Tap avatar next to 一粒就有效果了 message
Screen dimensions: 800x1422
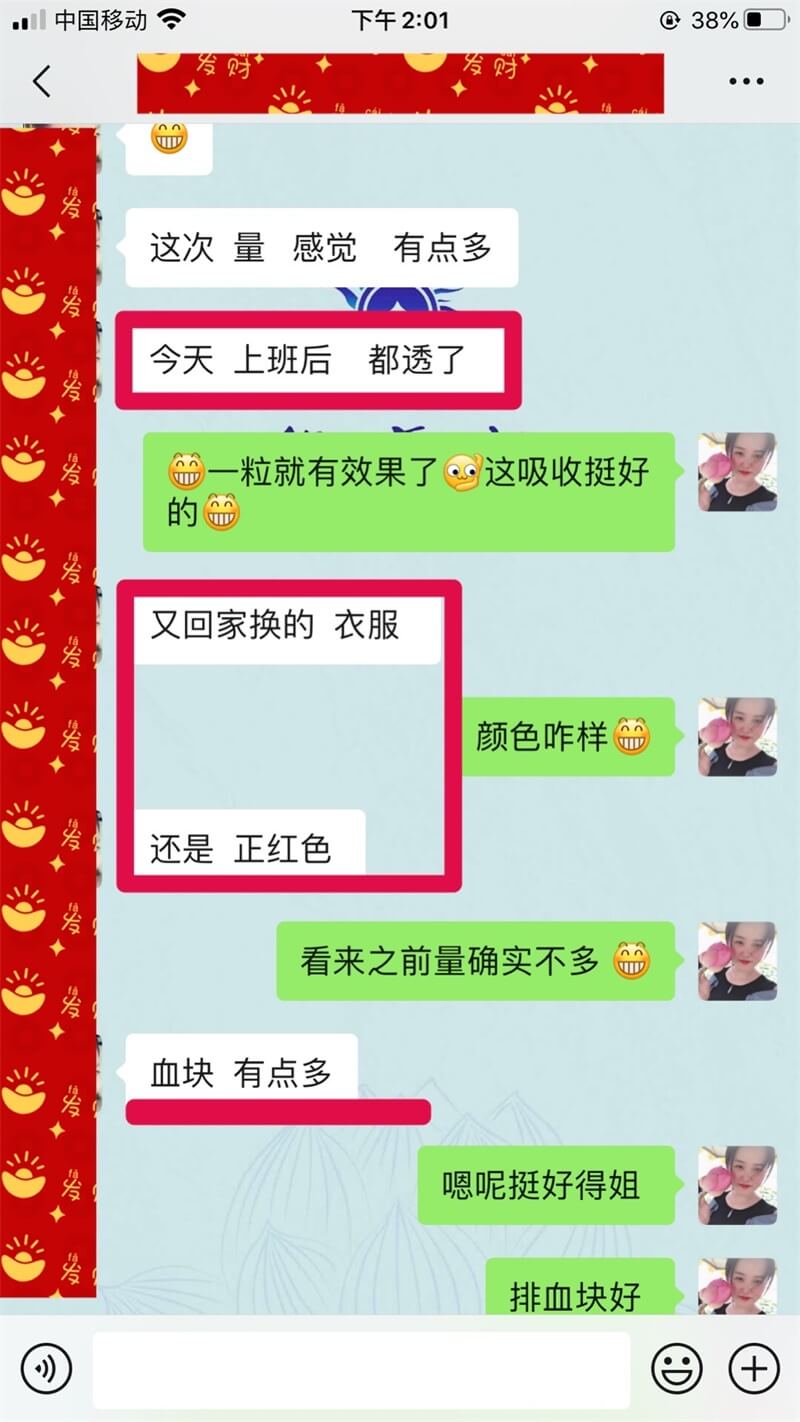(737, 472)
